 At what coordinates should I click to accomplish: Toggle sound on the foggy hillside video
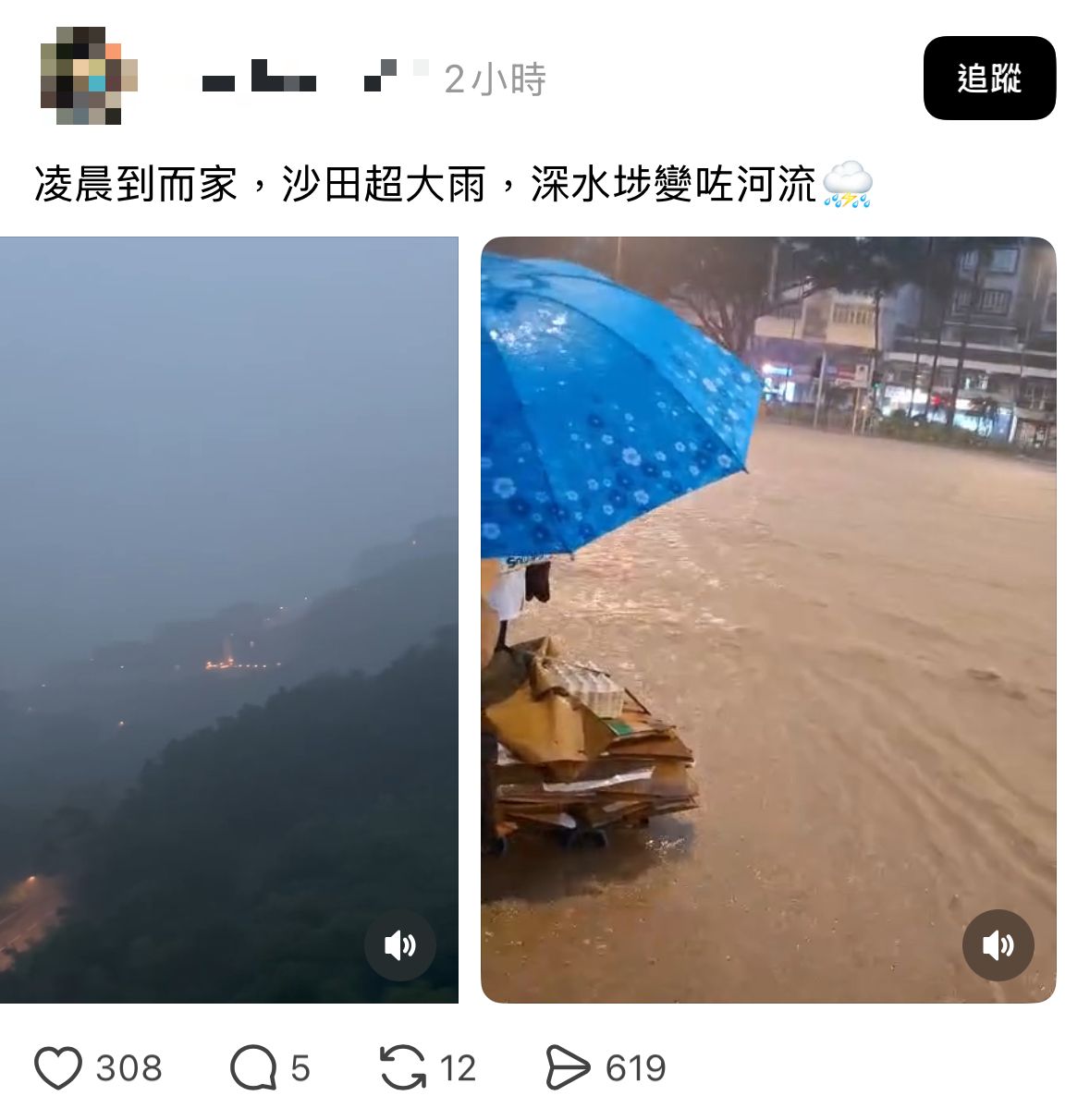pyautogui.click(x=399, y=944)
